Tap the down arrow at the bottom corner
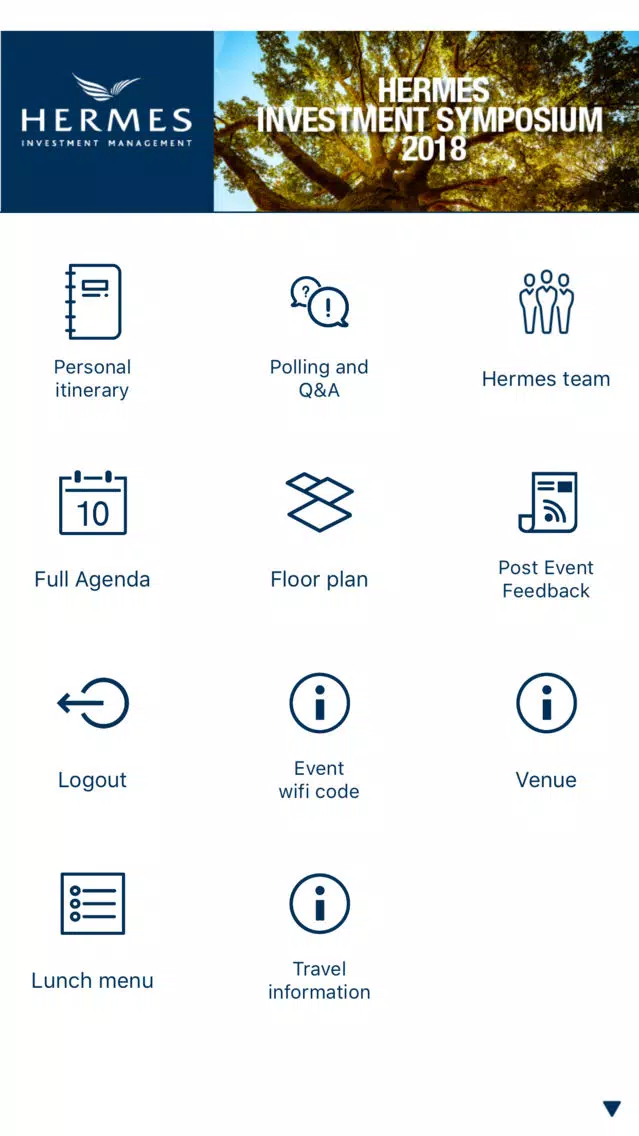The height and width of the screenshot is (1136, 639). [x=612, y=1108]
